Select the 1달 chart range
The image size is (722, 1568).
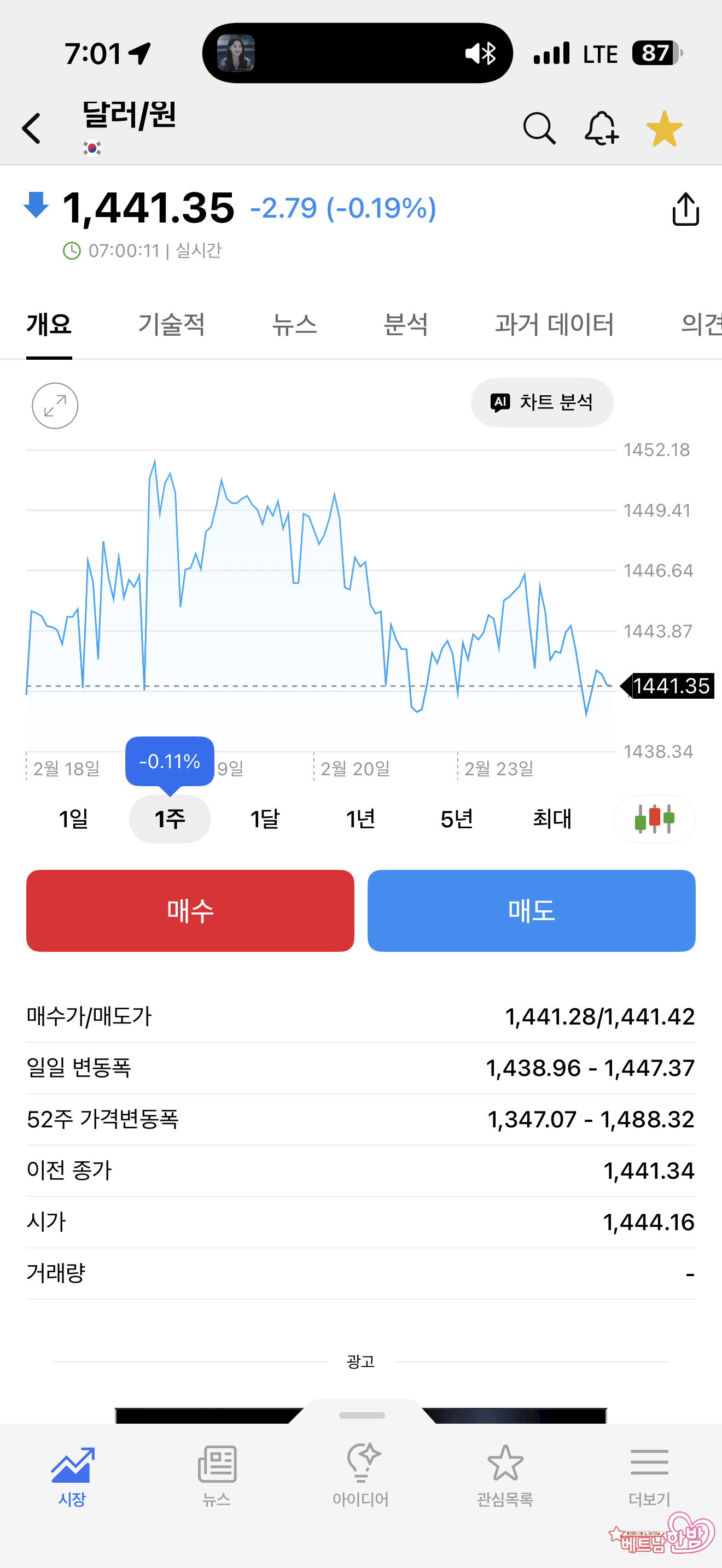click(x=265, y=818)
